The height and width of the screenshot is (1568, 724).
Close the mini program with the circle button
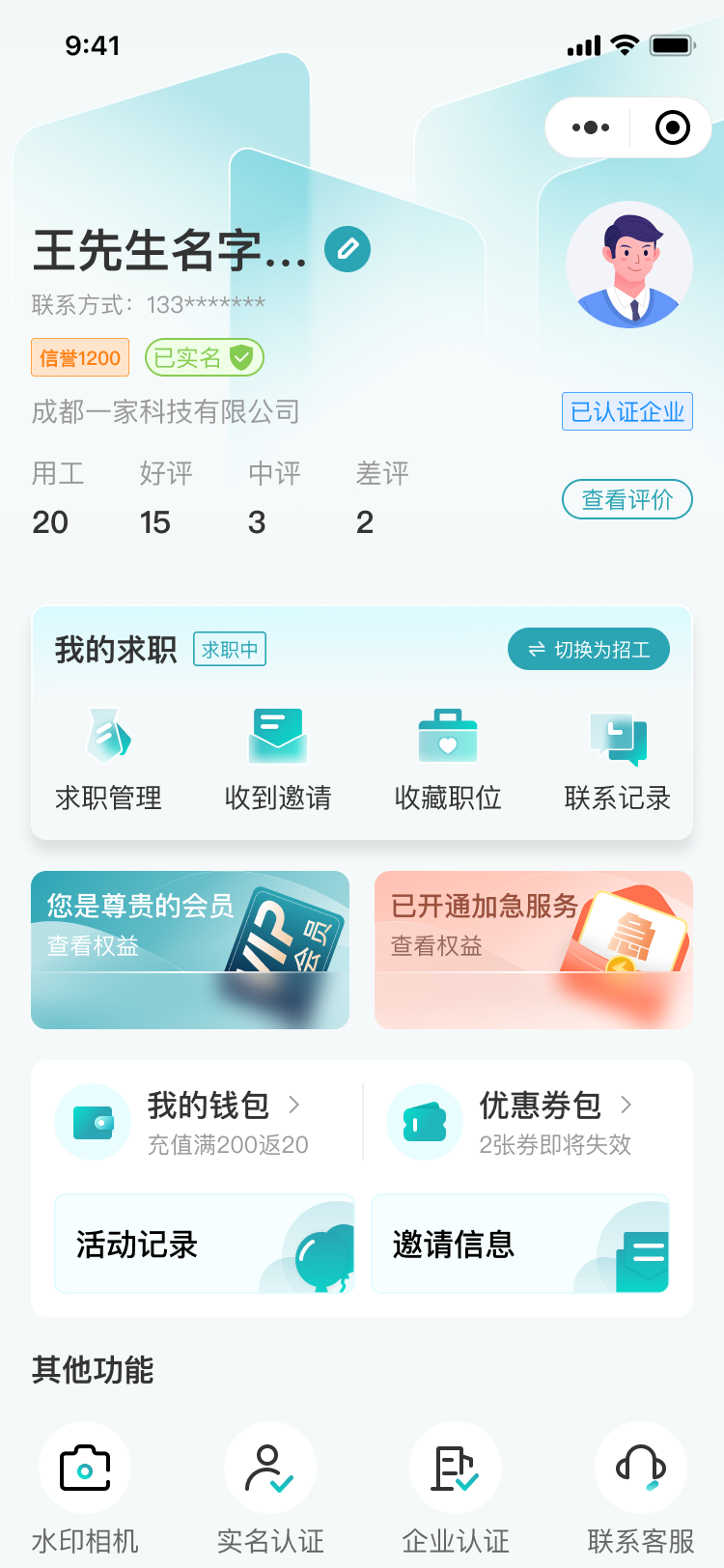pyautogui.click(x=672, y=127)
